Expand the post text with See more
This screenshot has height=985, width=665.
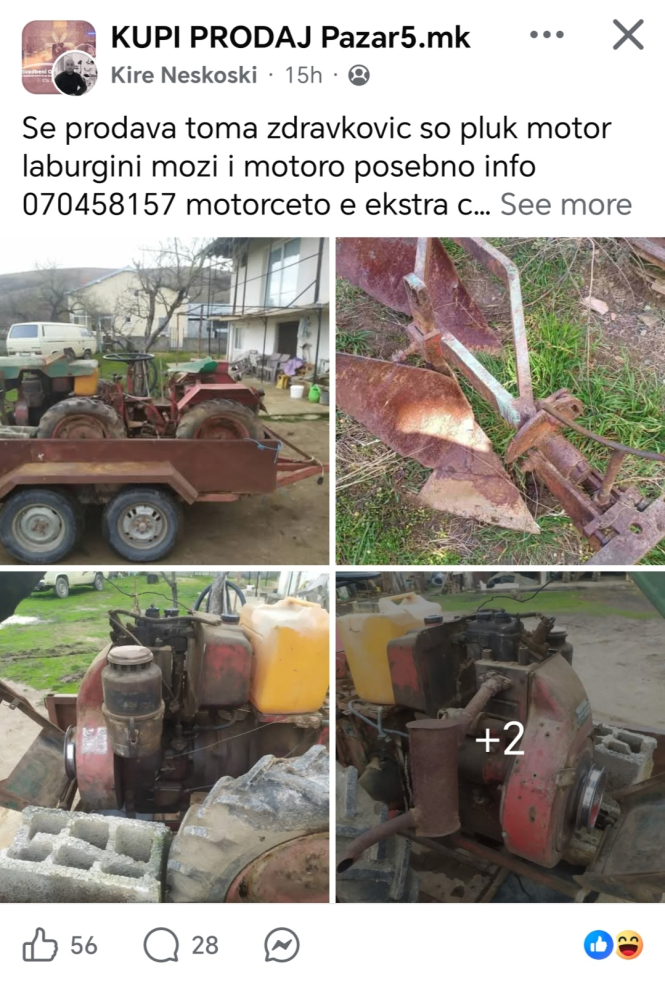(566, 204)
